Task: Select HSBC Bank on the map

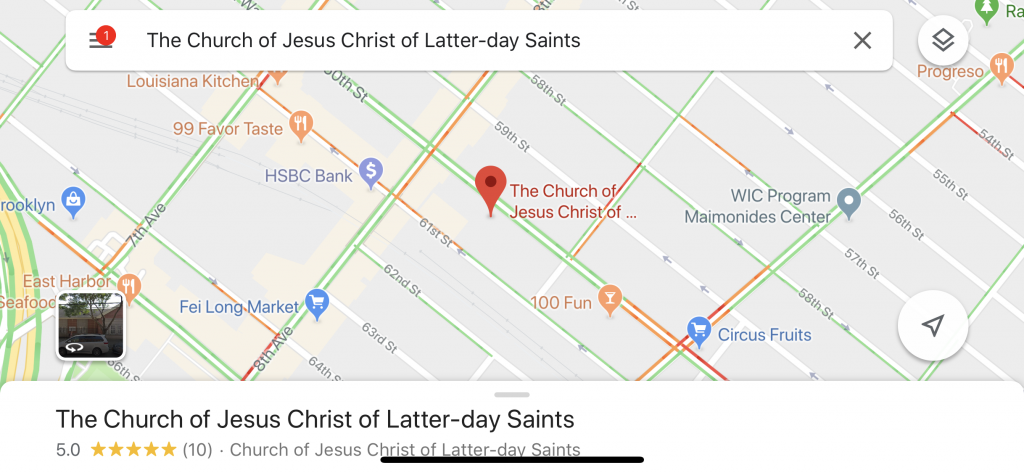Action: [x=371, y=173]
